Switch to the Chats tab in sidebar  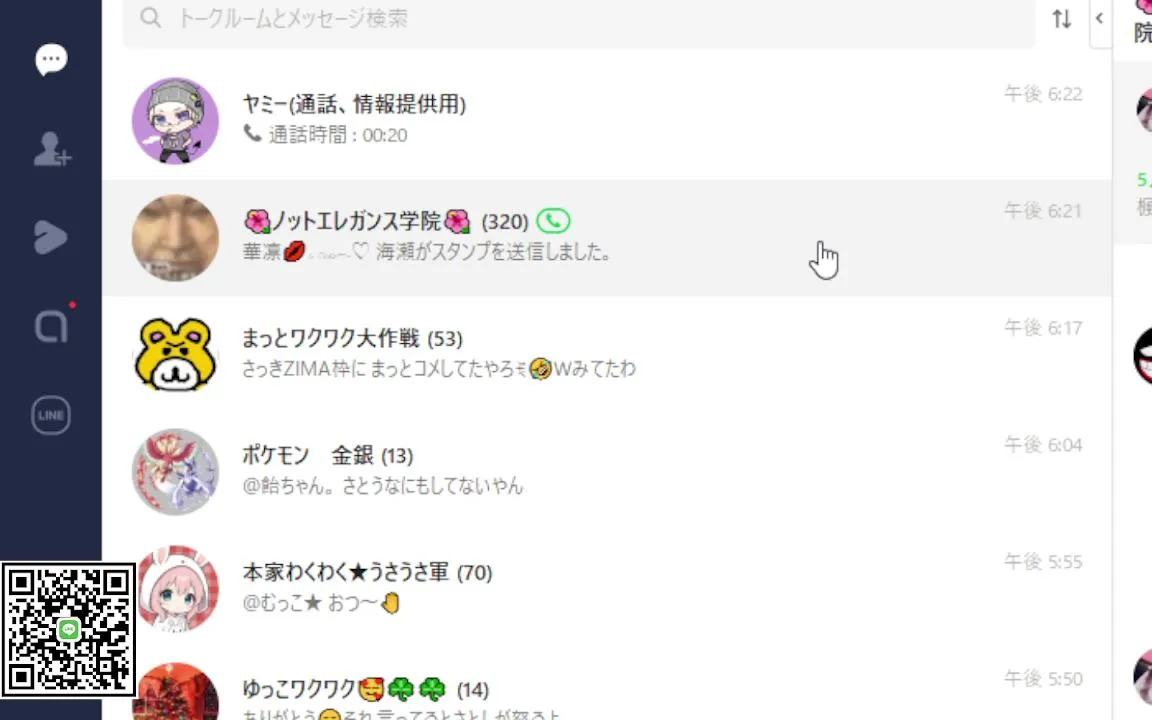click(51, 60)
